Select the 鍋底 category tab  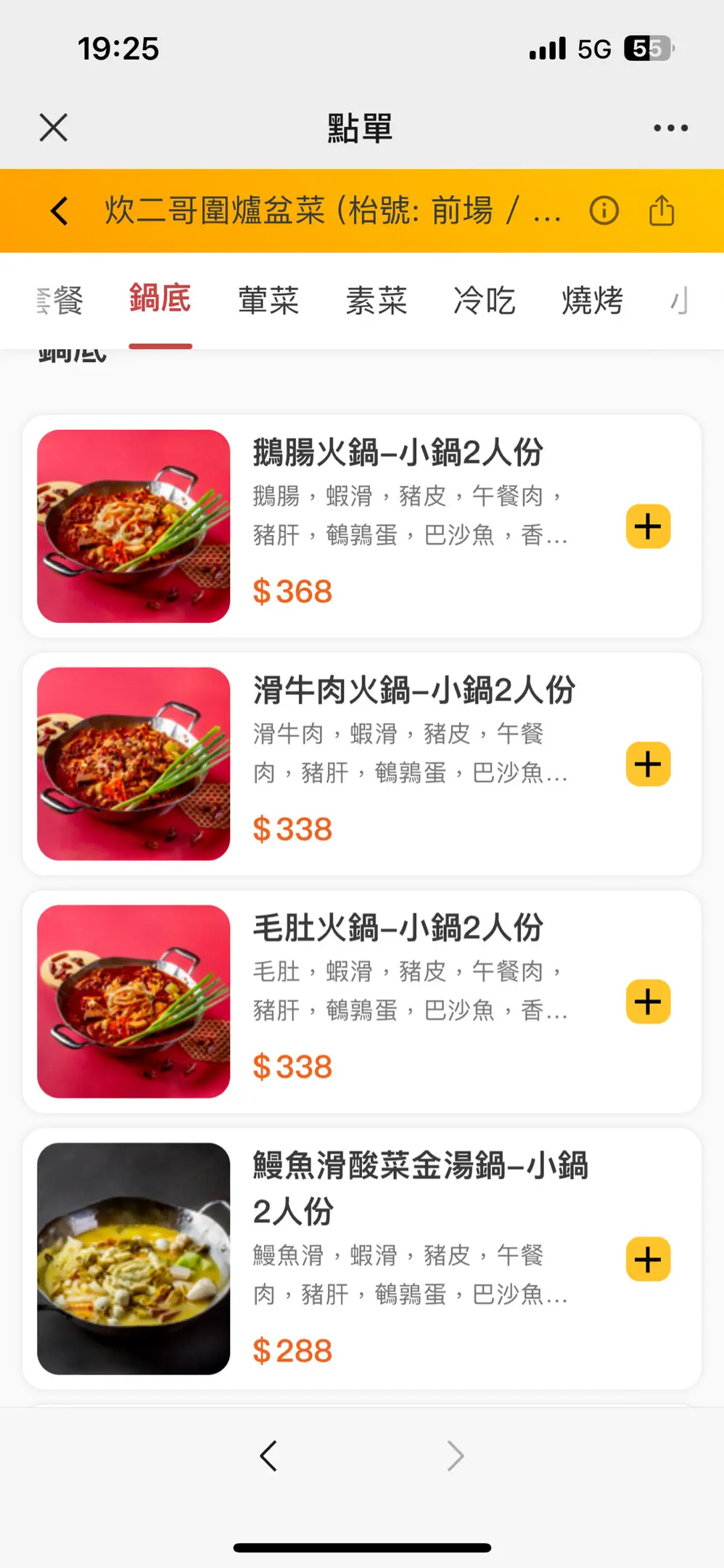(160, 299)
